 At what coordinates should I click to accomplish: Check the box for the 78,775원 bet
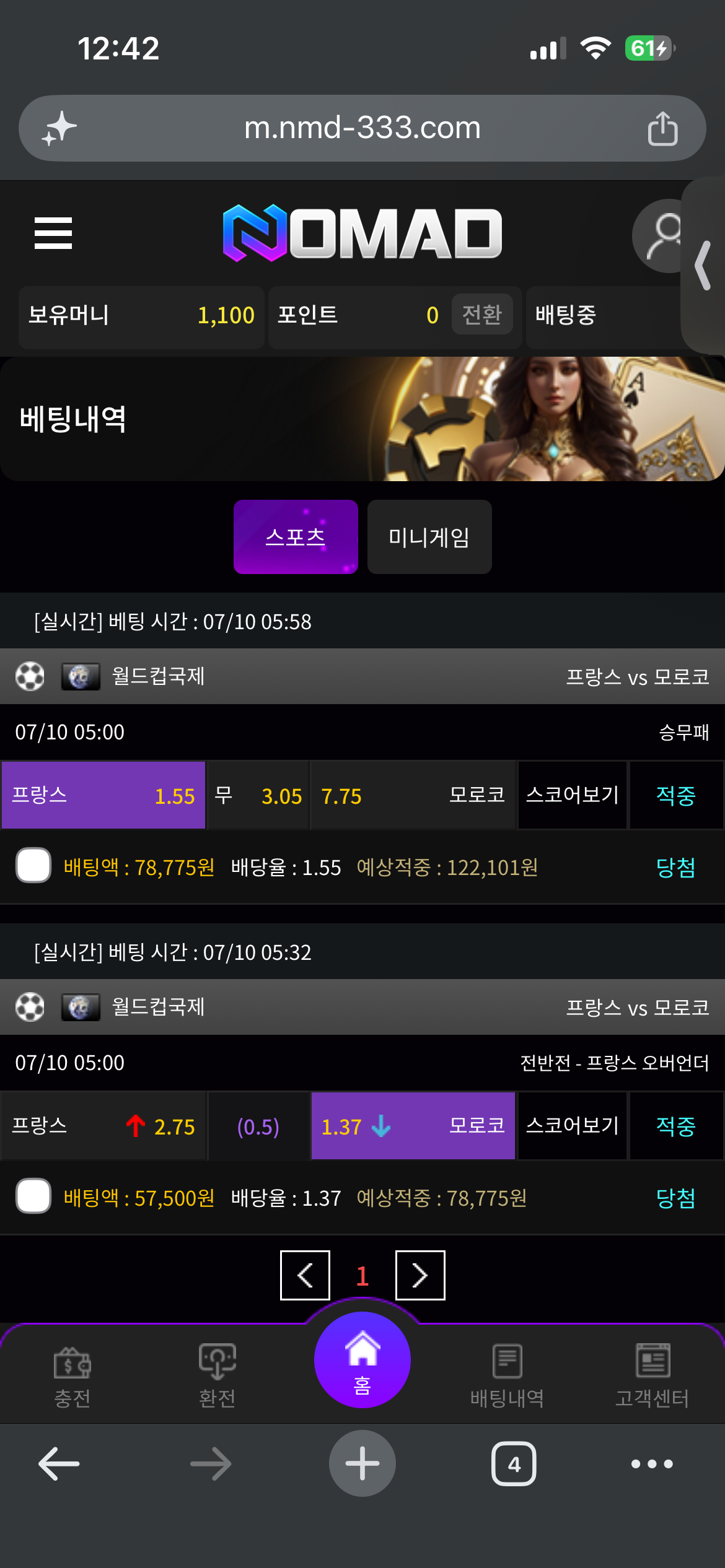(33, 865)
